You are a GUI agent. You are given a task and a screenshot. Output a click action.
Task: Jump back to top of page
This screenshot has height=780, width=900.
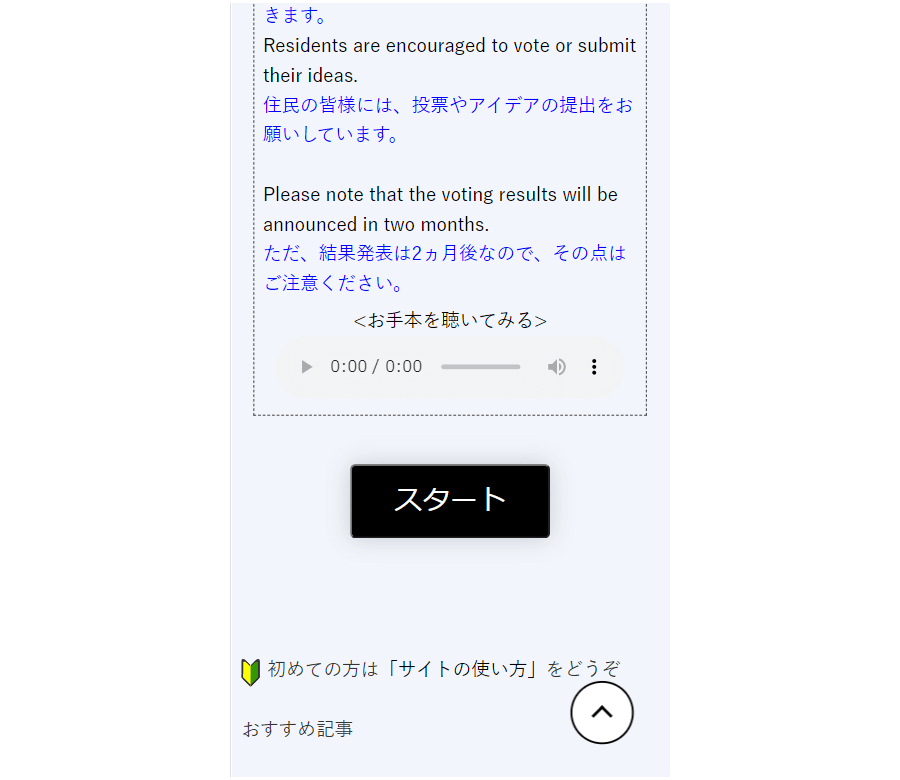tap(602, 713)
